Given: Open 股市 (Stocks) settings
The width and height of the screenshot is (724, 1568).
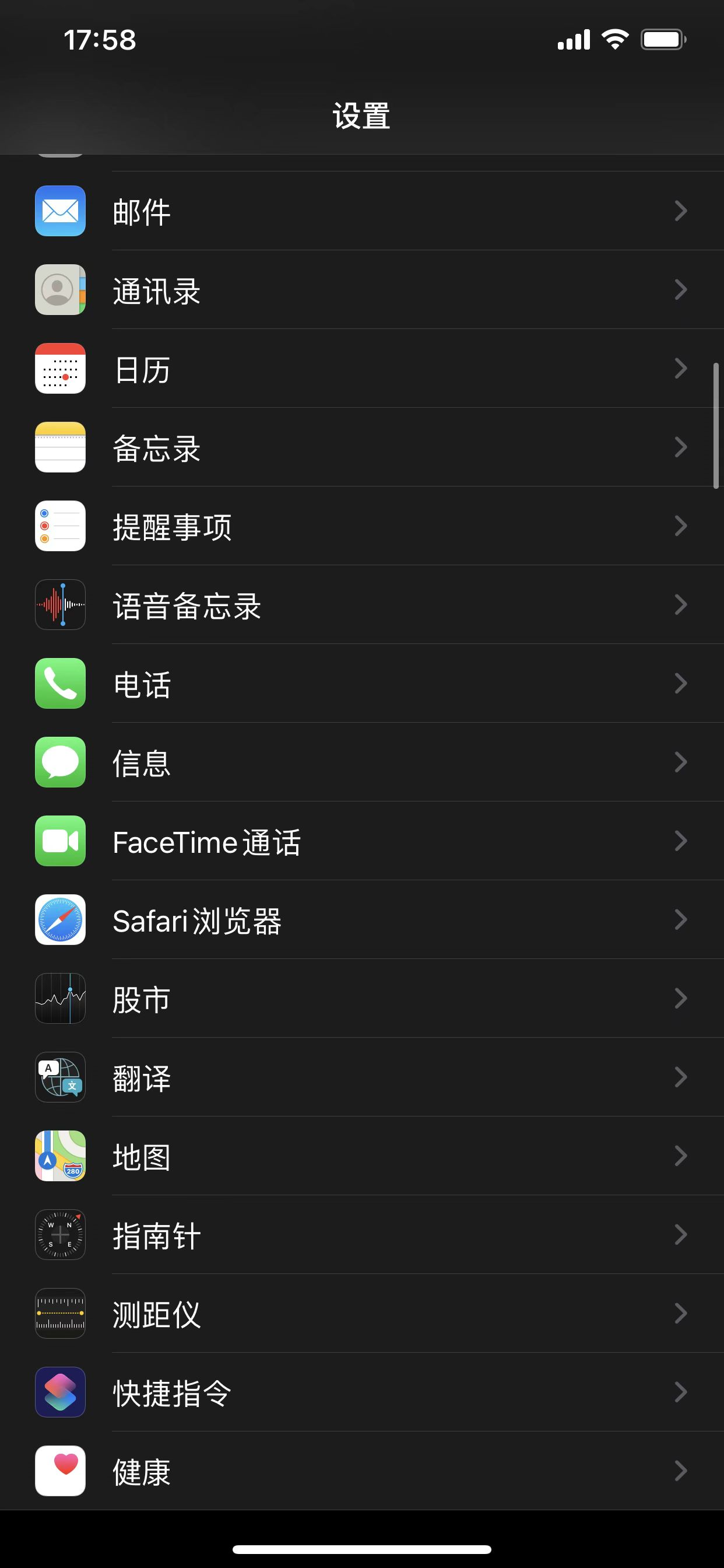Looking at the screenshot, I should pyautogui.click(x=361, y=998).
